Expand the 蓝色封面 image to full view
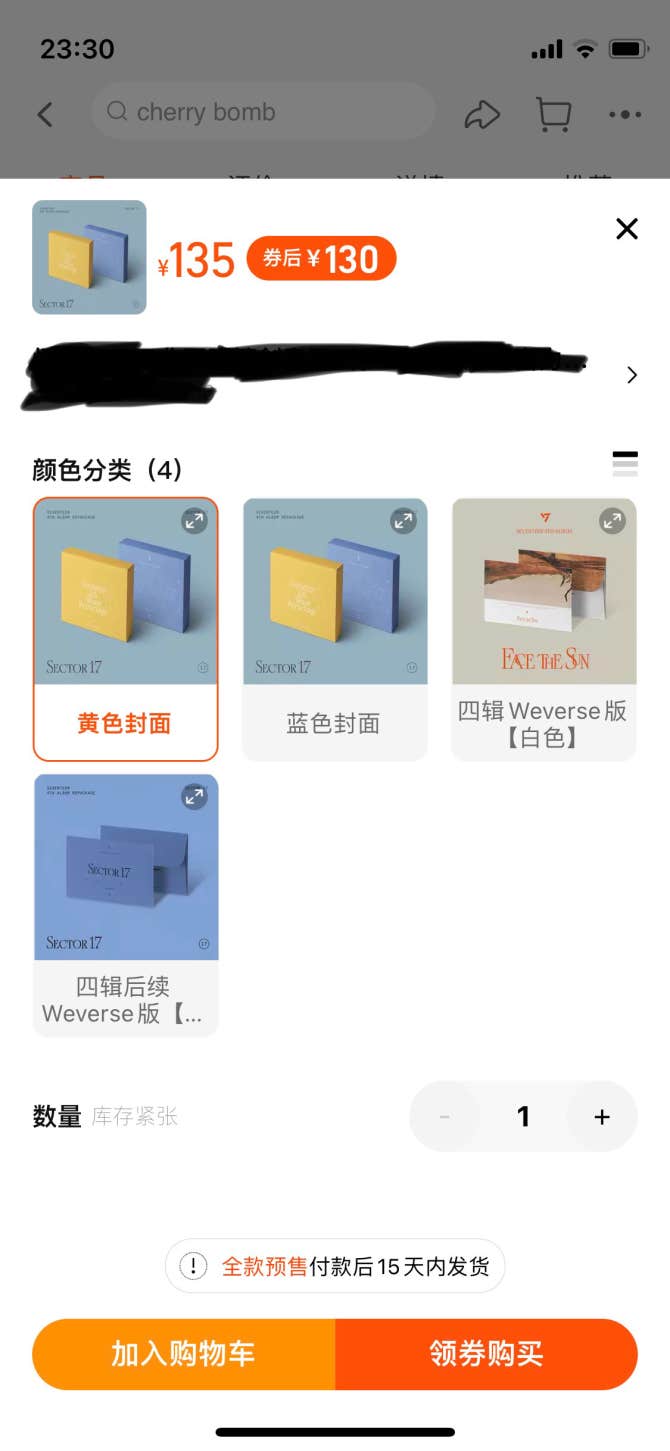 pos(403,521)
